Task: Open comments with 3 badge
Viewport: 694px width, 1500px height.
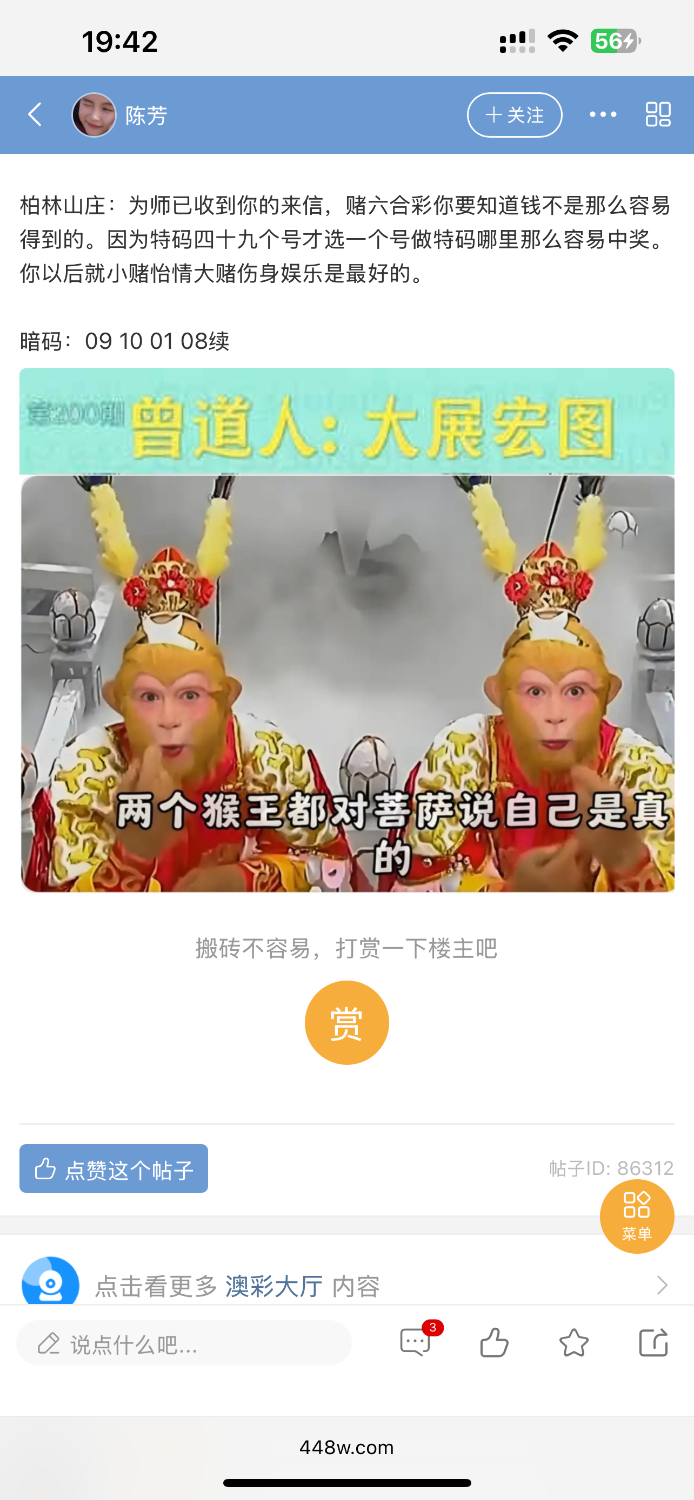Action: coord(415,1342)
